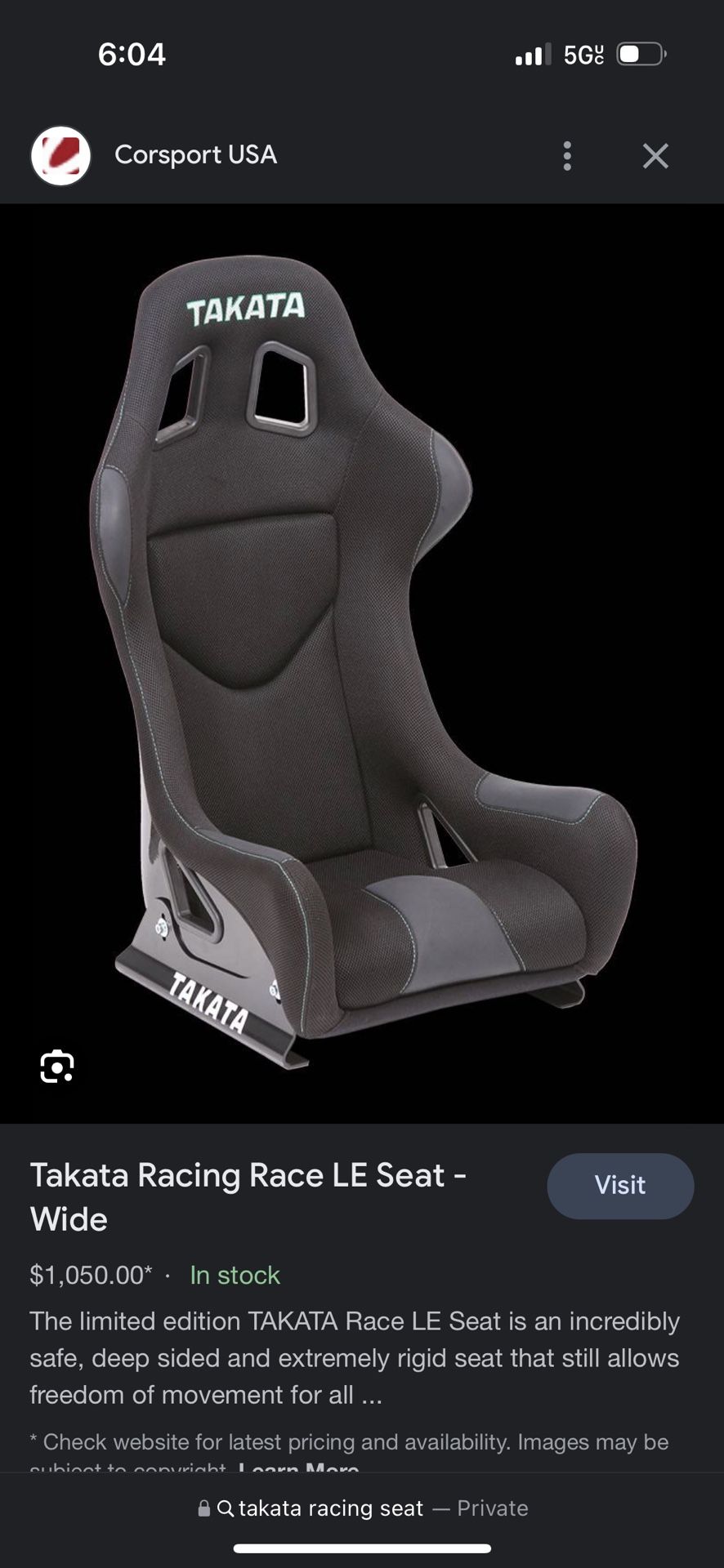Viewport: 724px width, 1568px height.
Task: Search this image with Google Lens
Action: (x=57, y=1066)
